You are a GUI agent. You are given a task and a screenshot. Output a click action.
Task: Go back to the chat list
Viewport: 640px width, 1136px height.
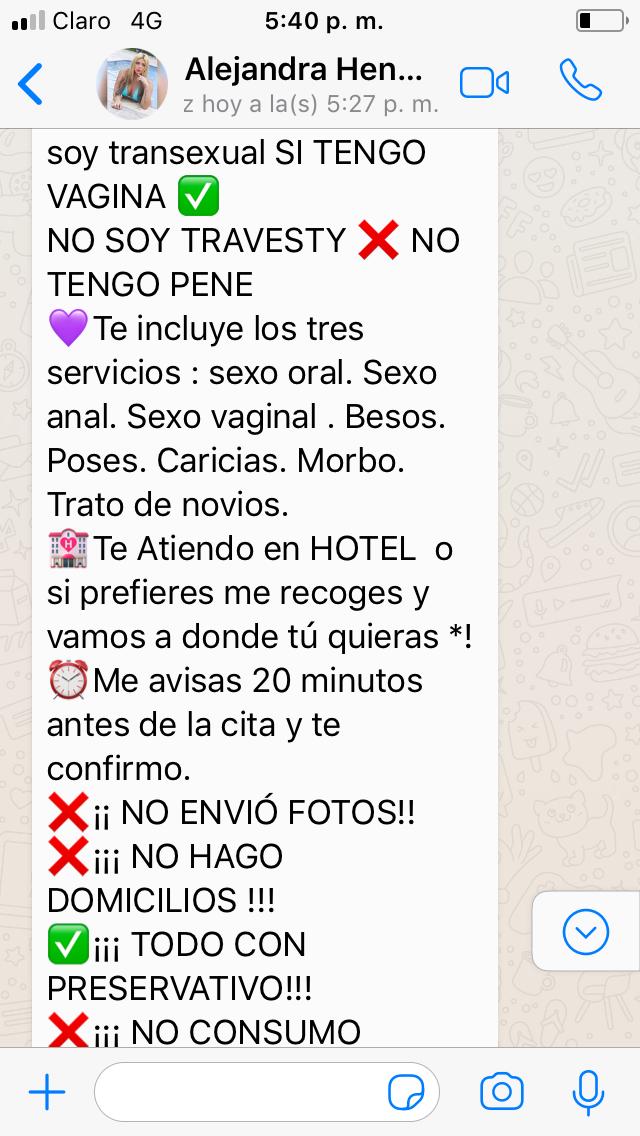pyautogui.click(x=31, y=83)
